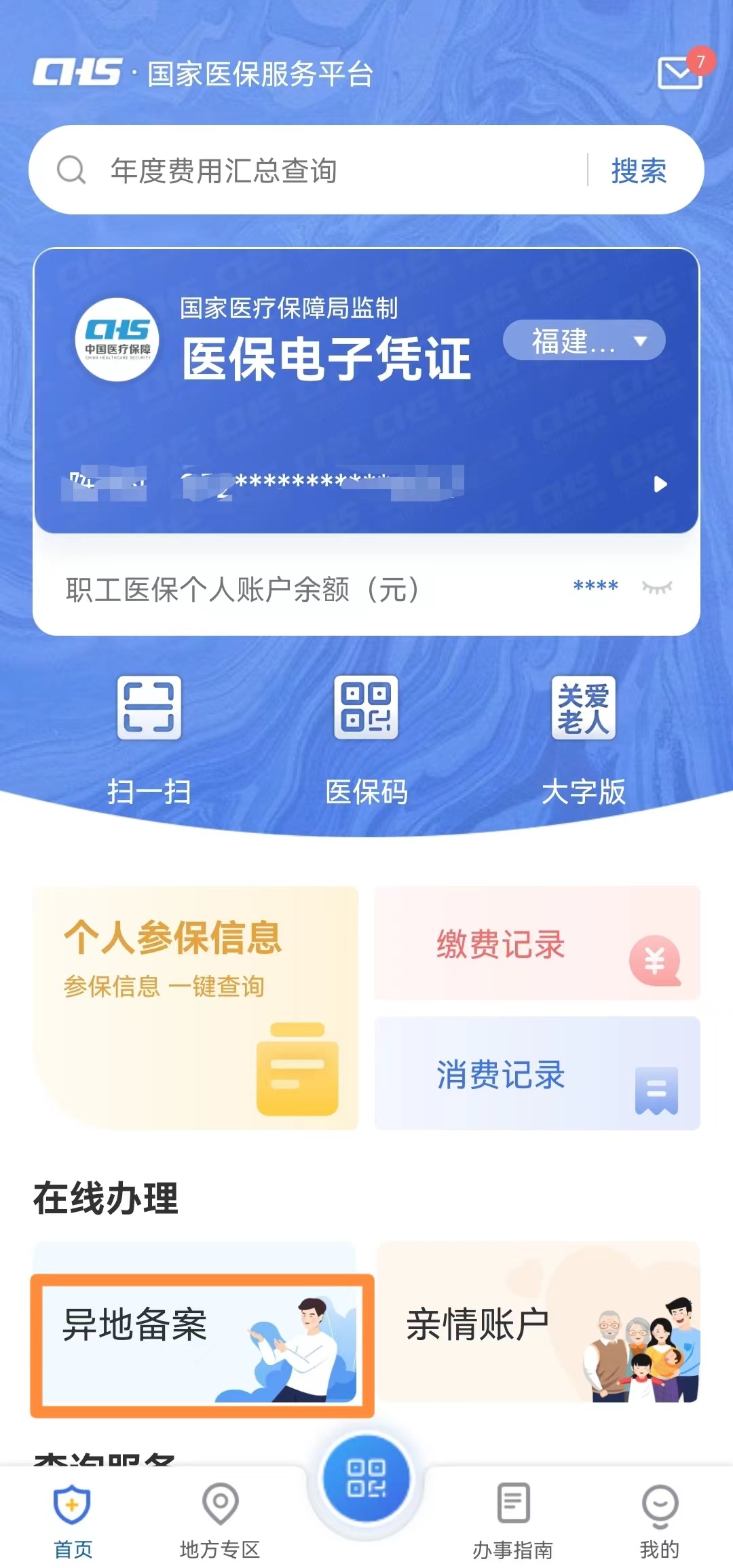
Task: Open 个人参保信息 card
Action: pyautogui.click(x=195, y=1008)
